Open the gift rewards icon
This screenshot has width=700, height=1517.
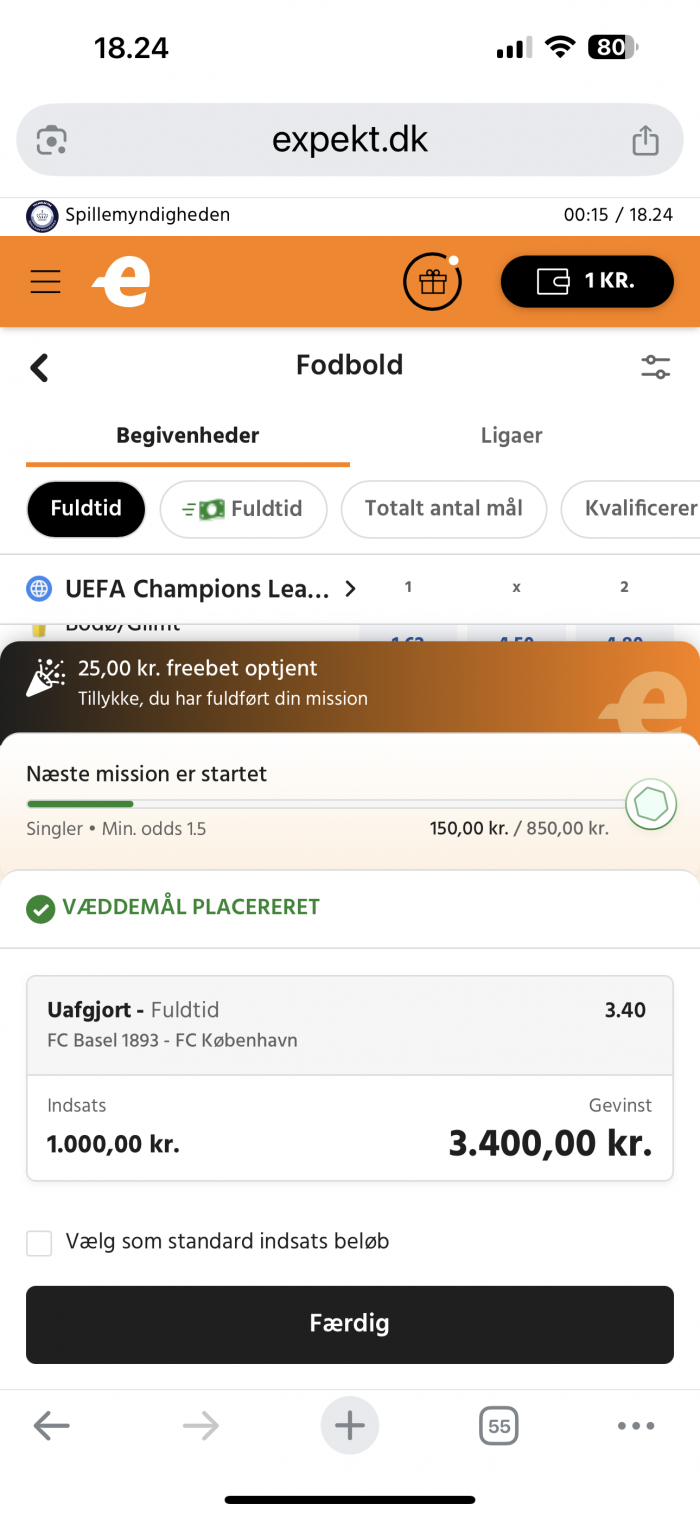click(x=432, y=282)
